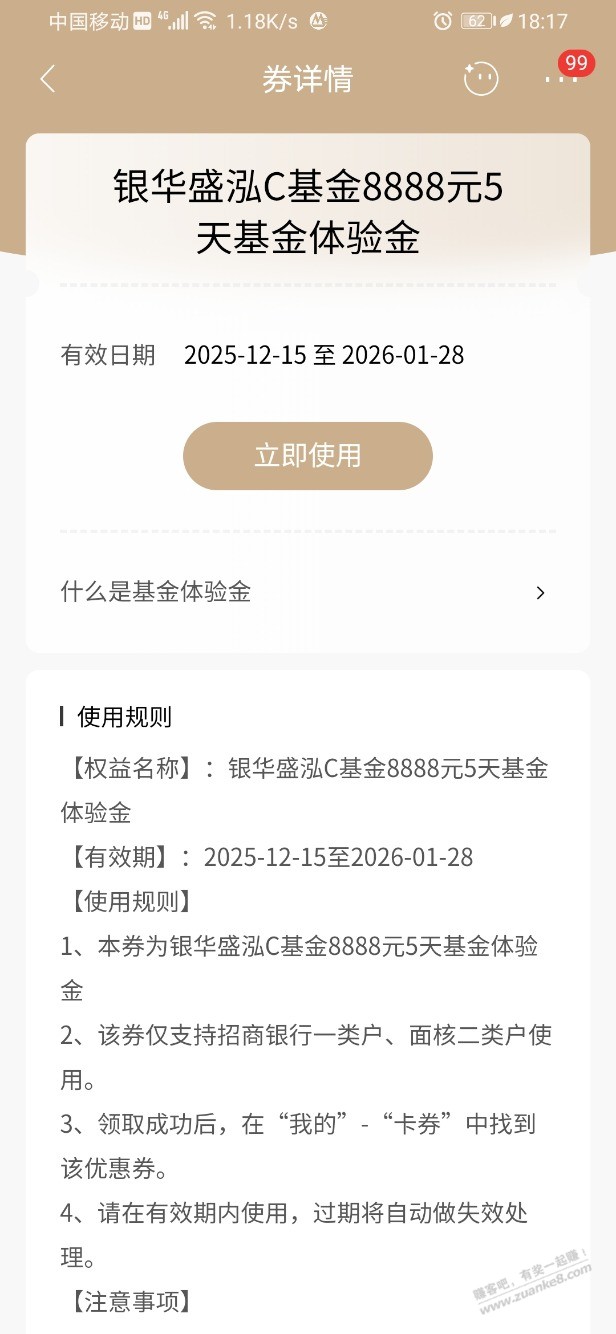The height and width of the screenshot is (1334, 616).
Task: Open the 什么是基金体验金 row
Action: pos(306,592)
